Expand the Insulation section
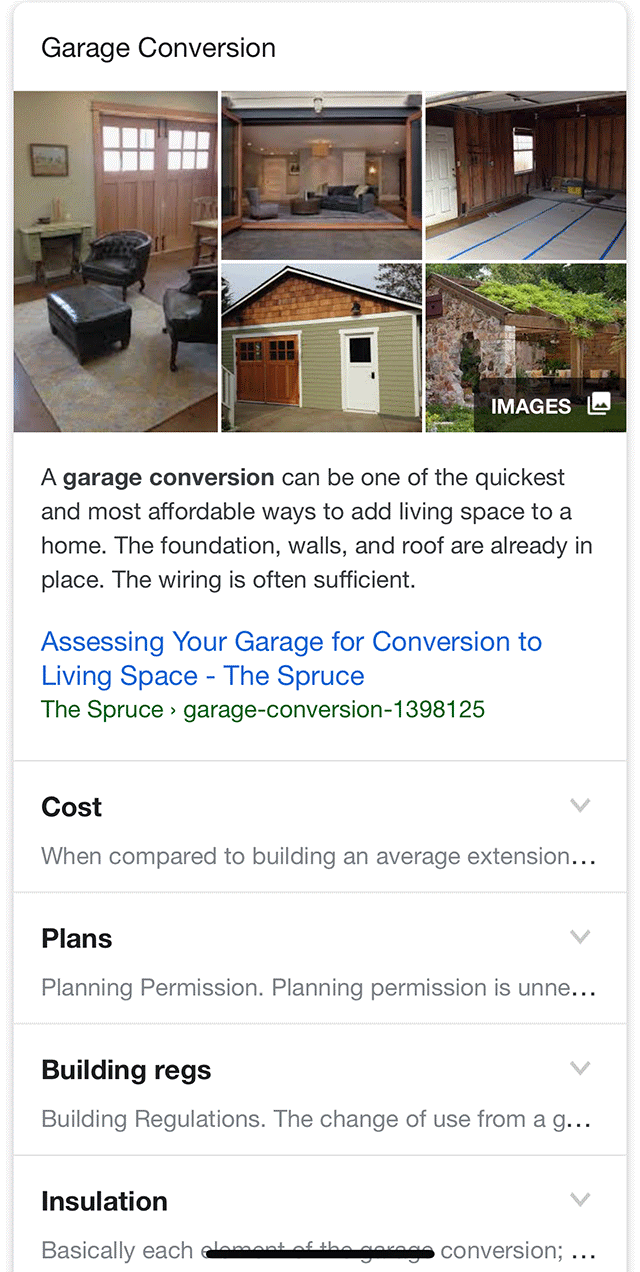Viewport: 640px width, 1272px height. coord(579,1200)
